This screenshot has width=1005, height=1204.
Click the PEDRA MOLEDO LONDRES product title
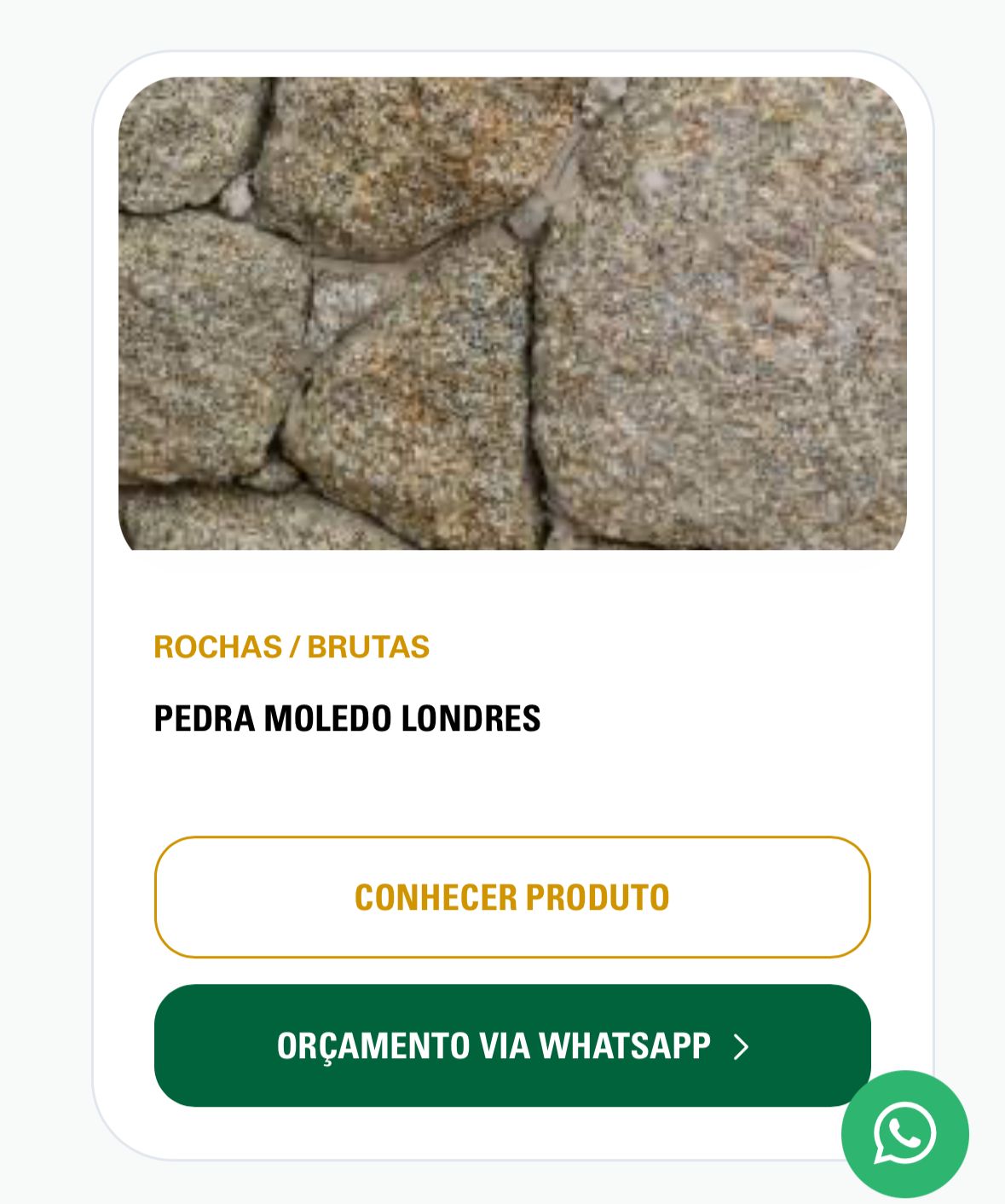(x=348, y=719)
